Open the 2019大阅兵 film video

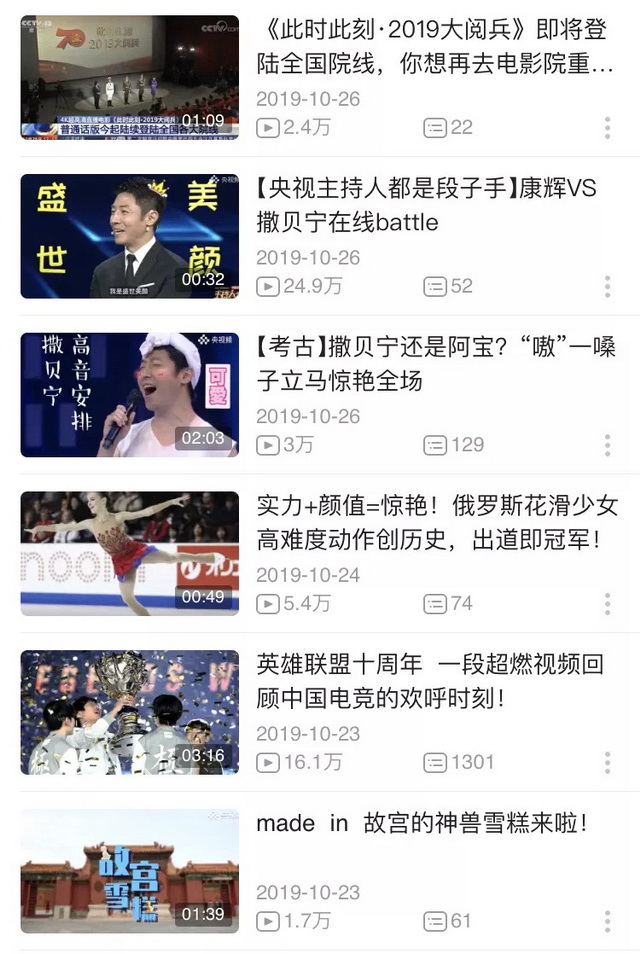coord(130,77)
